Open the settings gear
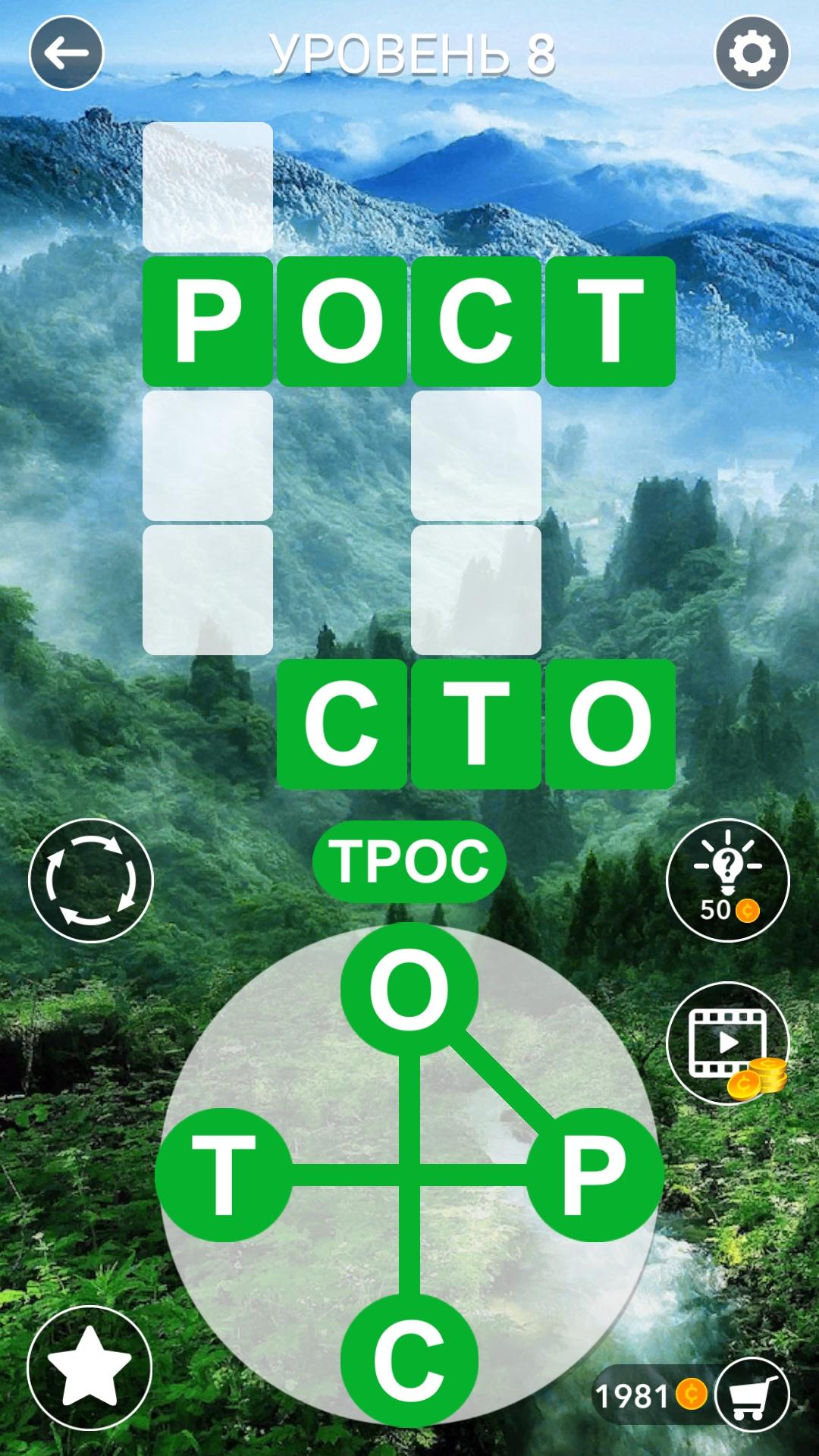 click(x=752, y=53)
